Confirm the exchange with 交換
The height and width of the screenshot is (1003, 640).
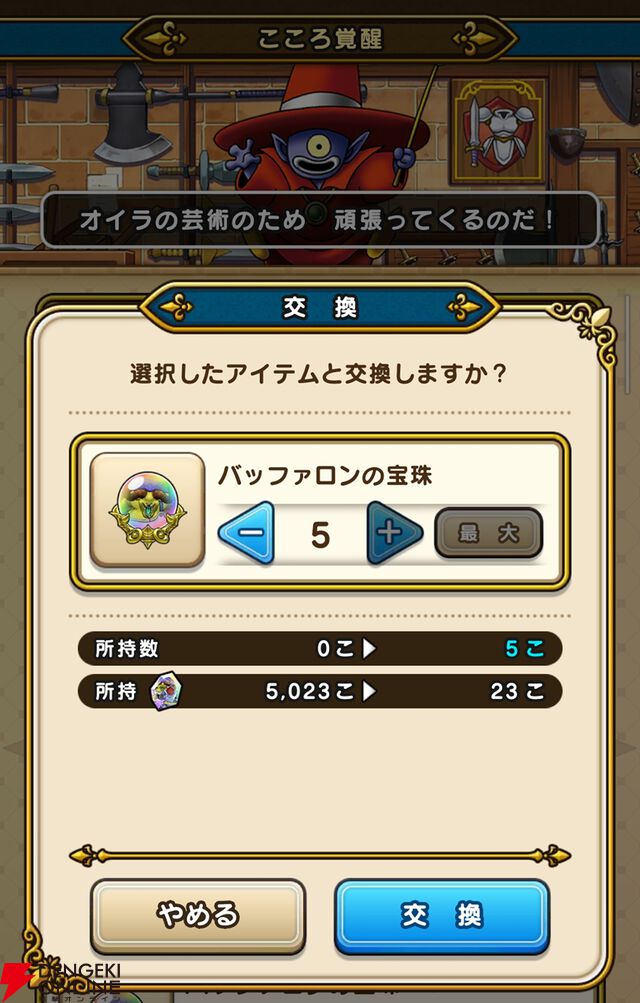pos(441,915)
